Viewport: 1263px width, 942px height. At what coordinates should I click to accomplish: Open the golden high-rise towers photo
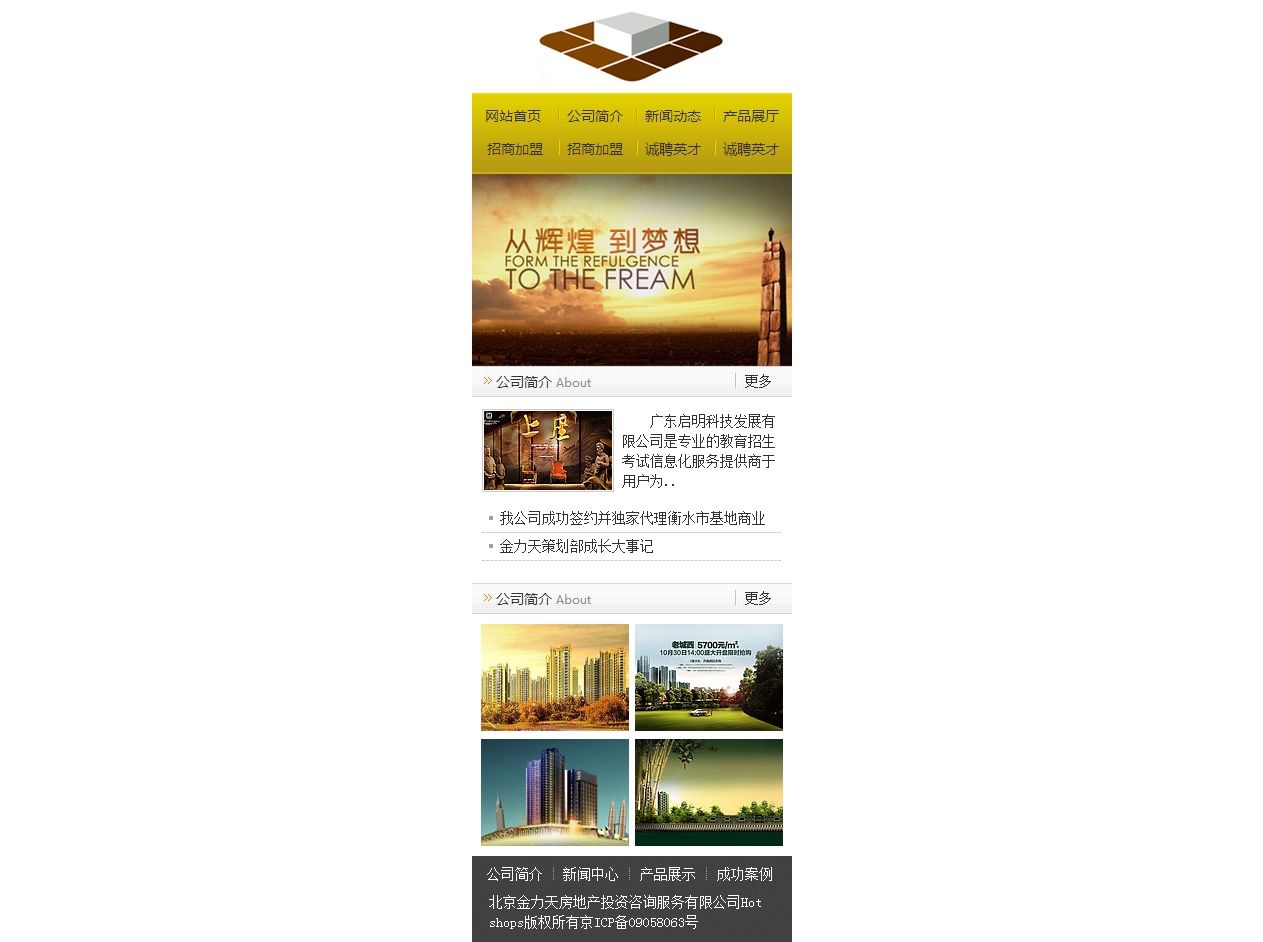[x=555, y=677]
